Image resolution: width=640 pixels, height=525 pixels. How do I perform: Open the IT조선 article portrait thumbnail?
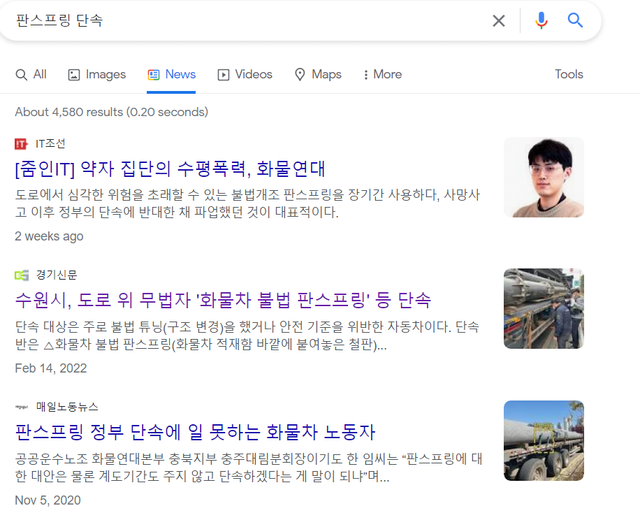click(543, 177)
